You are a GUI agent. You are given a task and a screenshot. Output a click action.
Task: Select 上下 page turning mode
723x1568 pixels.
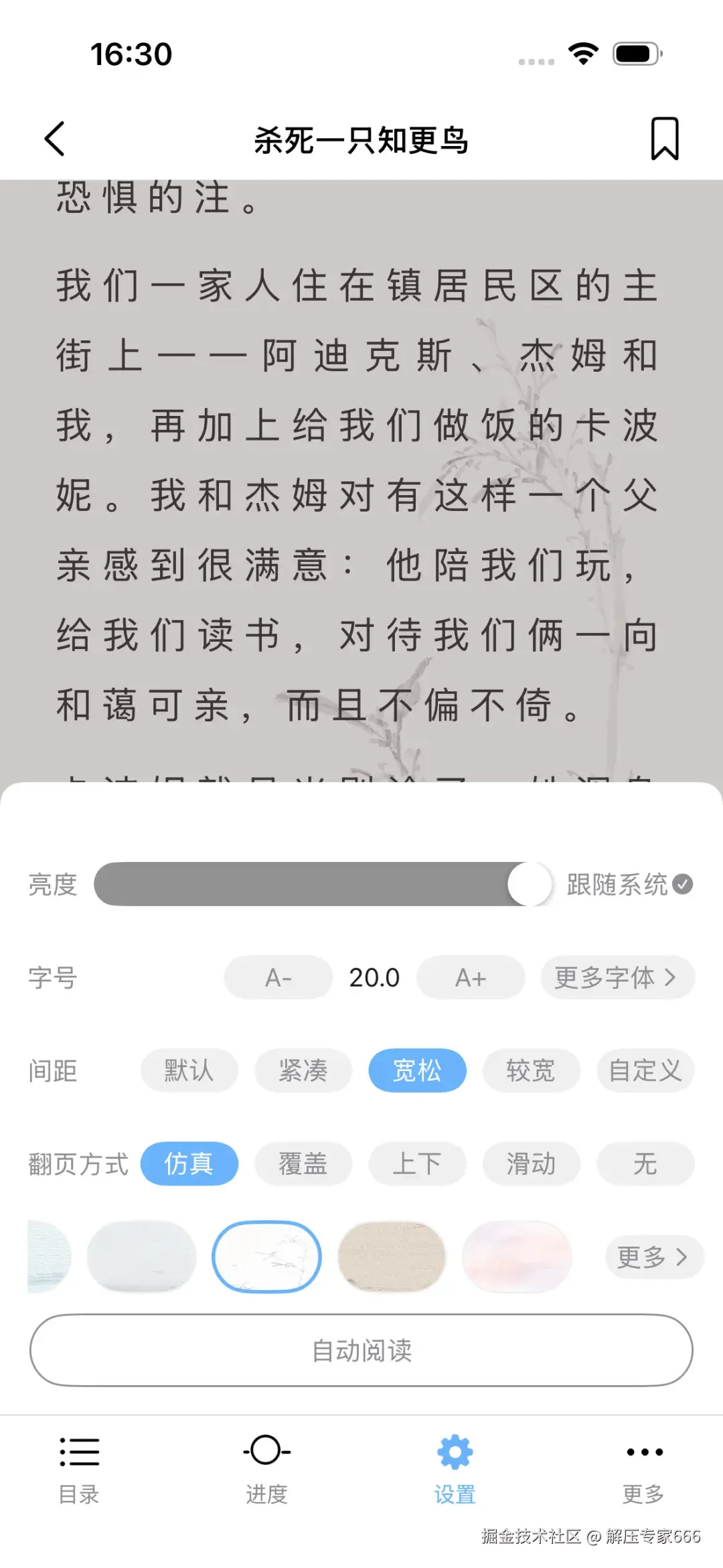(x=417, y=1163)
